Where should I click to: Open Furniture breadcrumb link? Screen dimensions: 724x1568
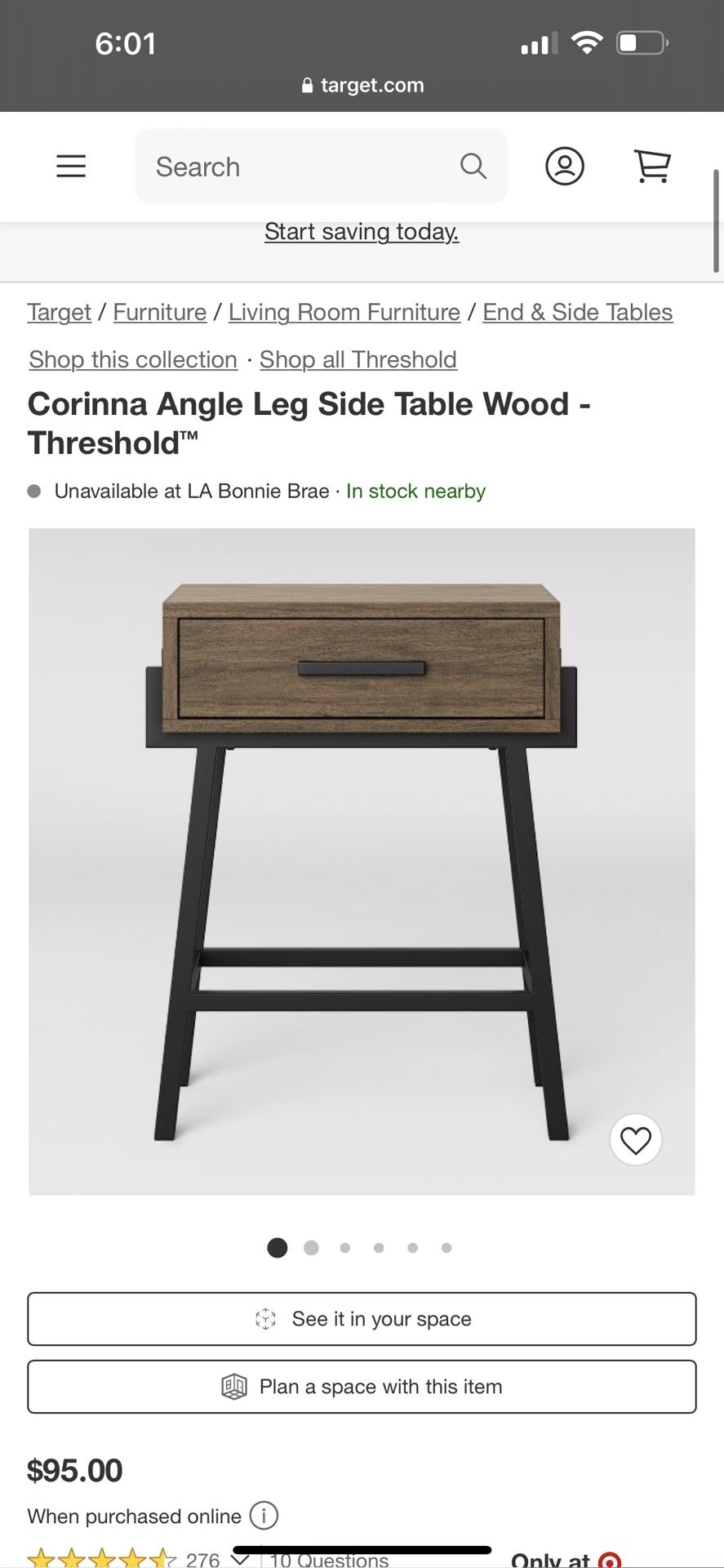[160, 312]
